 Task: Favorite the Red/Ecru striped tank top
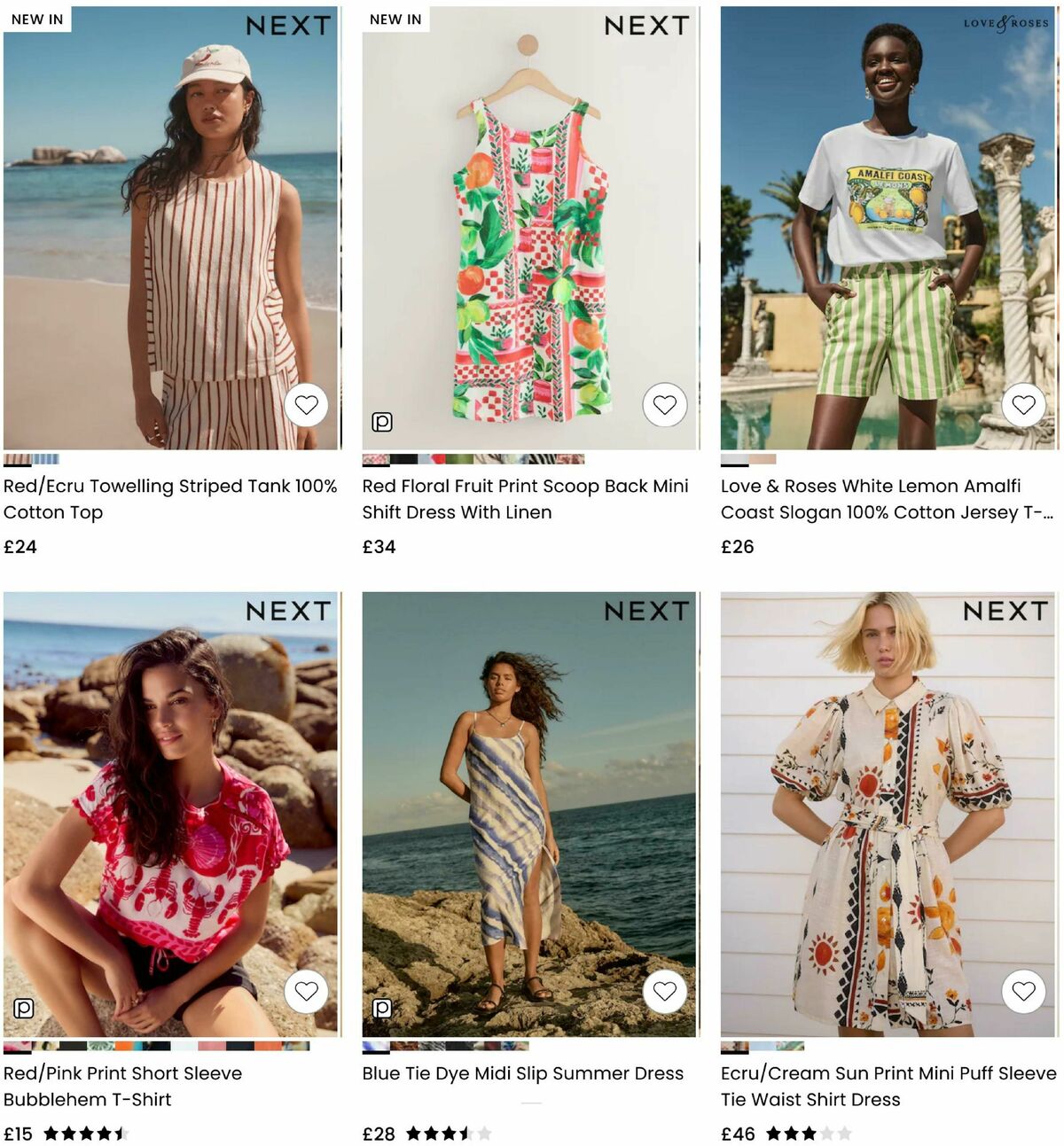point(306,405)
